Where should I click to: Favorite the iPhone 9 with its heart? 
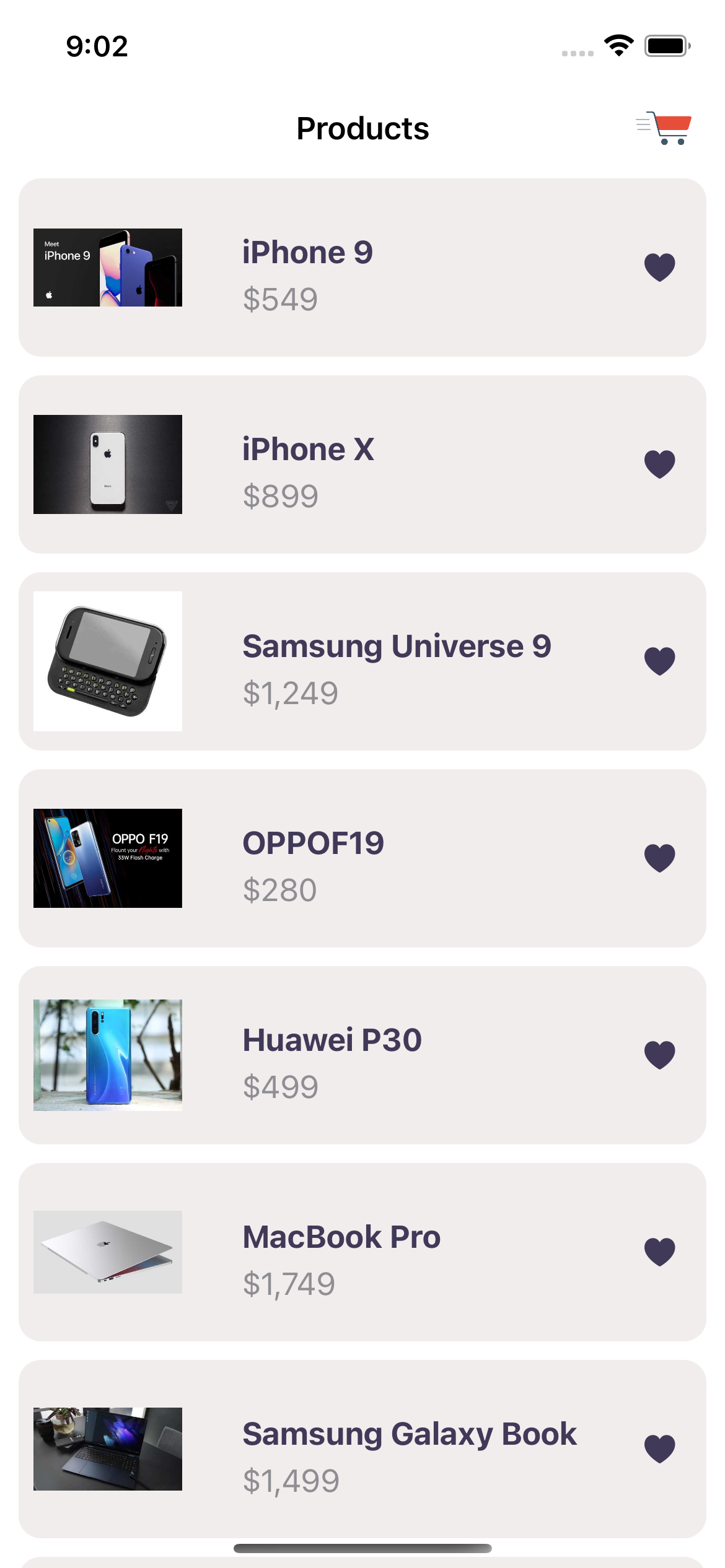point(659,268)
